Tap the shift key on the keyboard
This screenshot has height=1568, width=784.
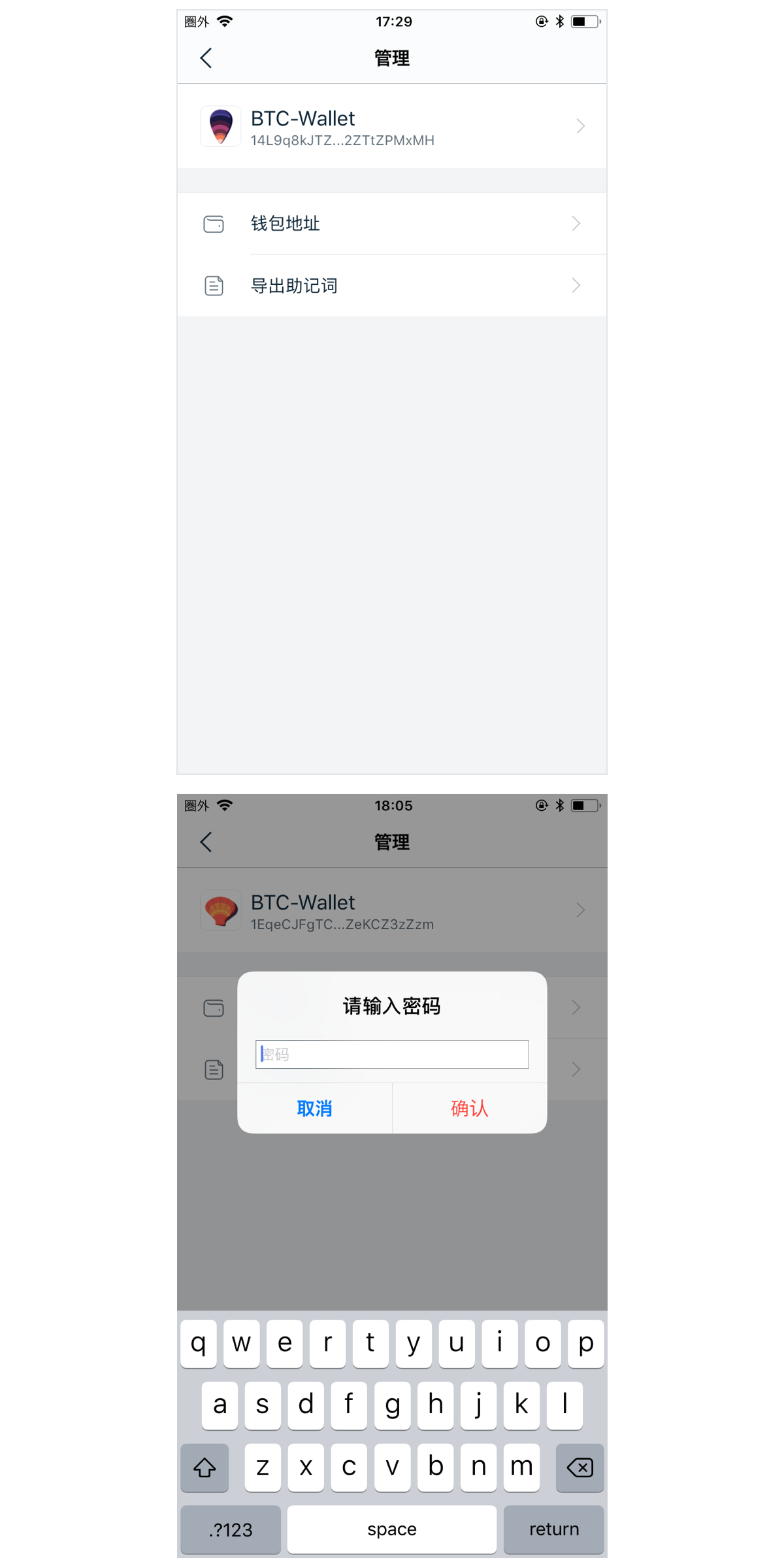(x=204, y=1467)
